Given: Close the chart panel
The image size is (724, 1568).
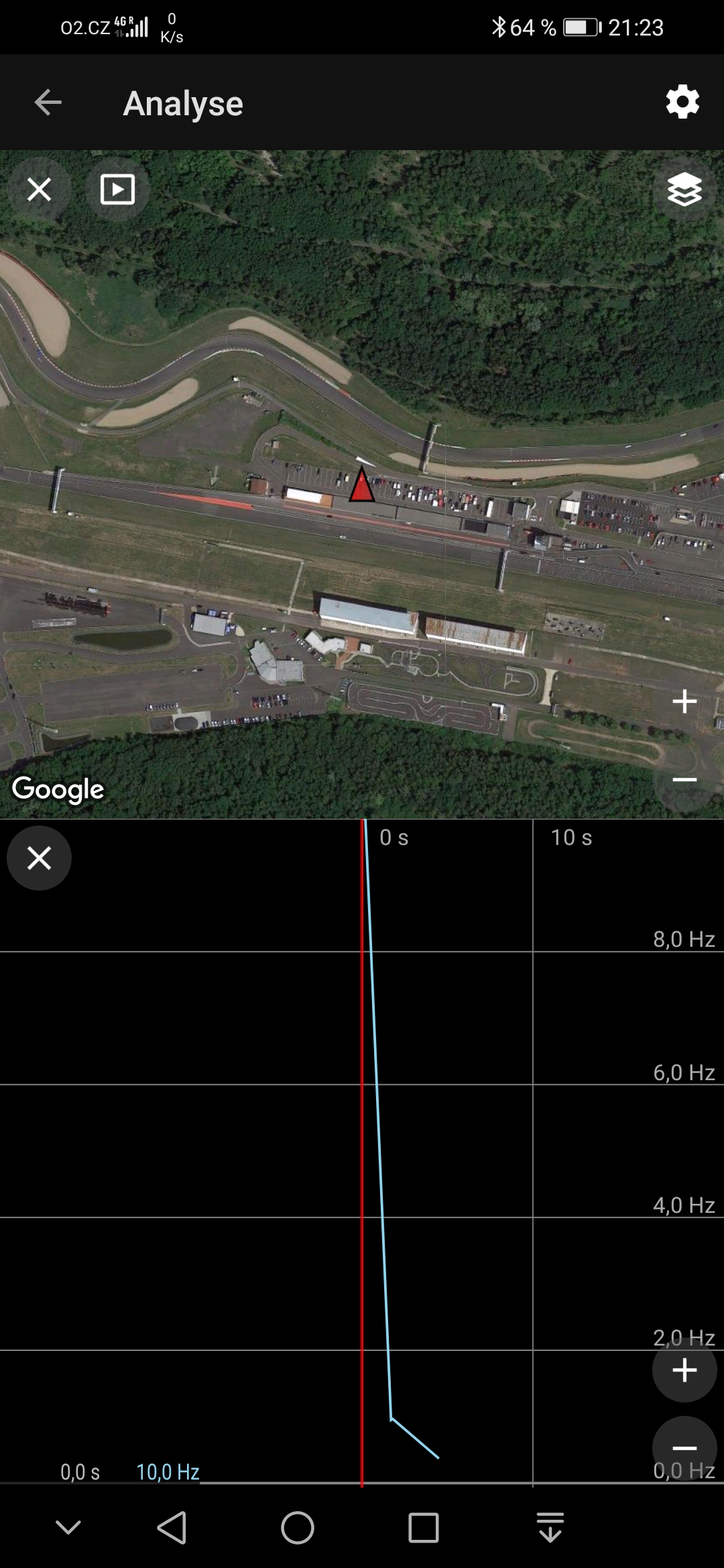Looking at the screenshot, I should click(x=39, y=858).
